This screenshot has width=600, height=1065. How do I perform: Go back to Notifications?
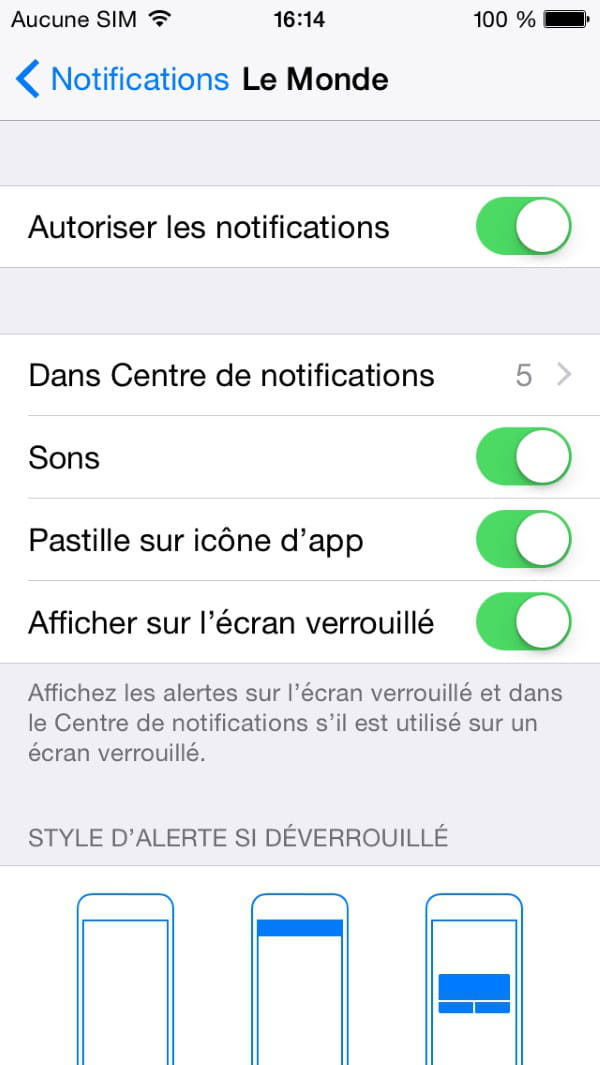point(122,79)
